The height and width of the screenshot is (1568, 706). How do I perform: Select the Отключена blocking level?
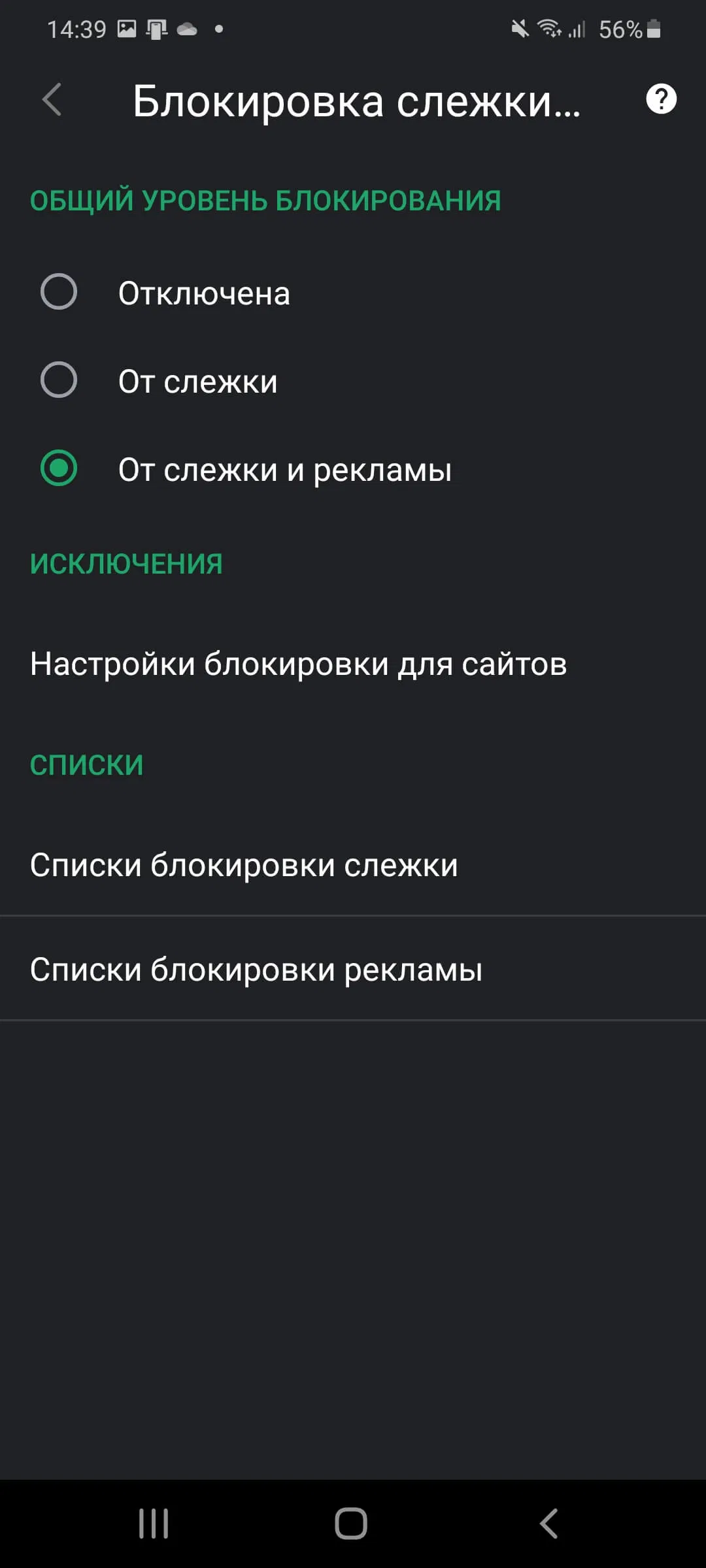coord(59,292)
